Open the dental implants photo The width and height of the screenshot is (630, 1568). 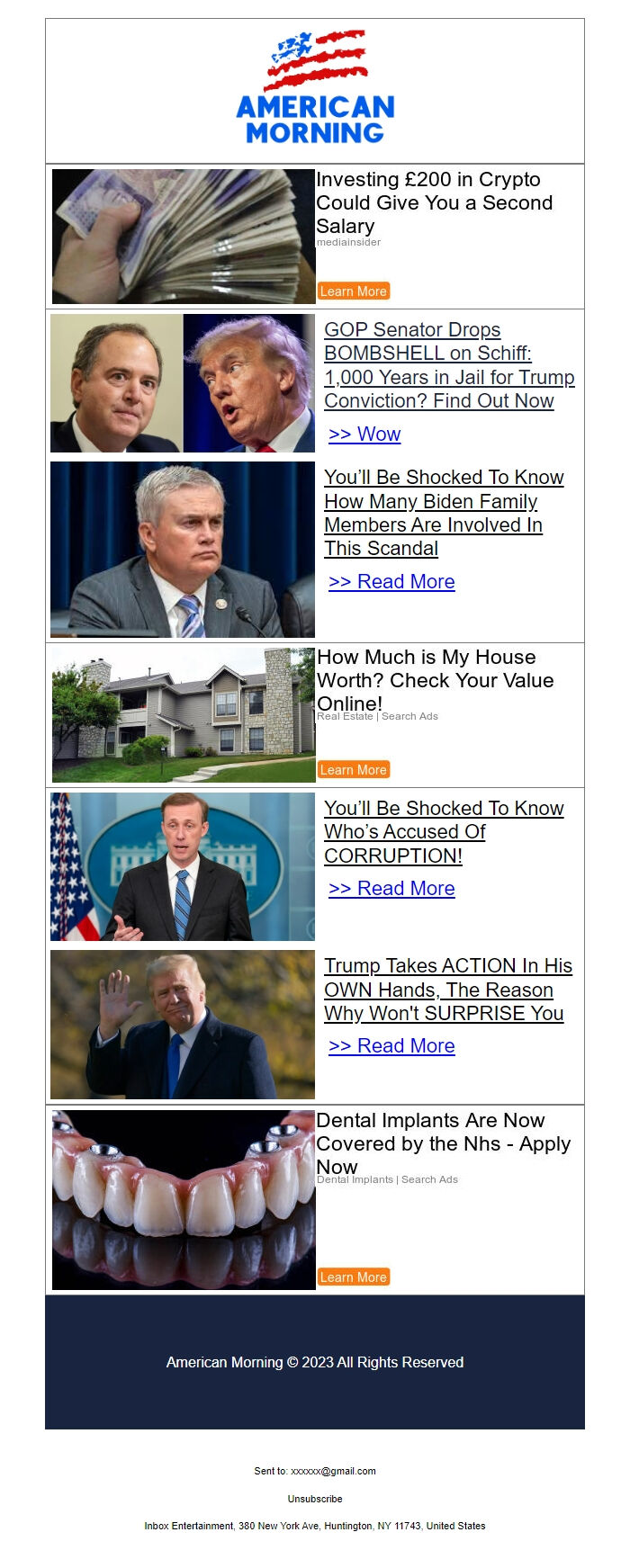click(x=184, y=1200)
